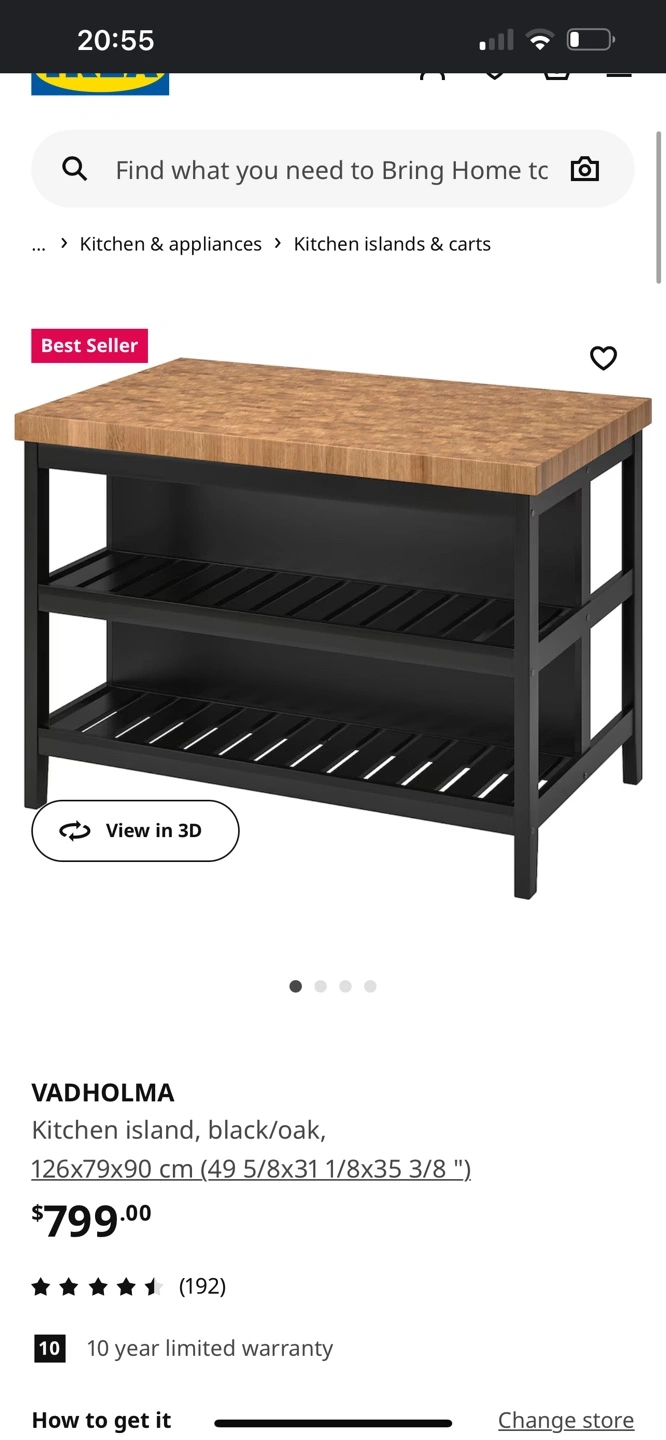Open Kitchen islands & carts breadcrumb
The height and width of the screenshot is (1440, 666).
coord(392,244)
